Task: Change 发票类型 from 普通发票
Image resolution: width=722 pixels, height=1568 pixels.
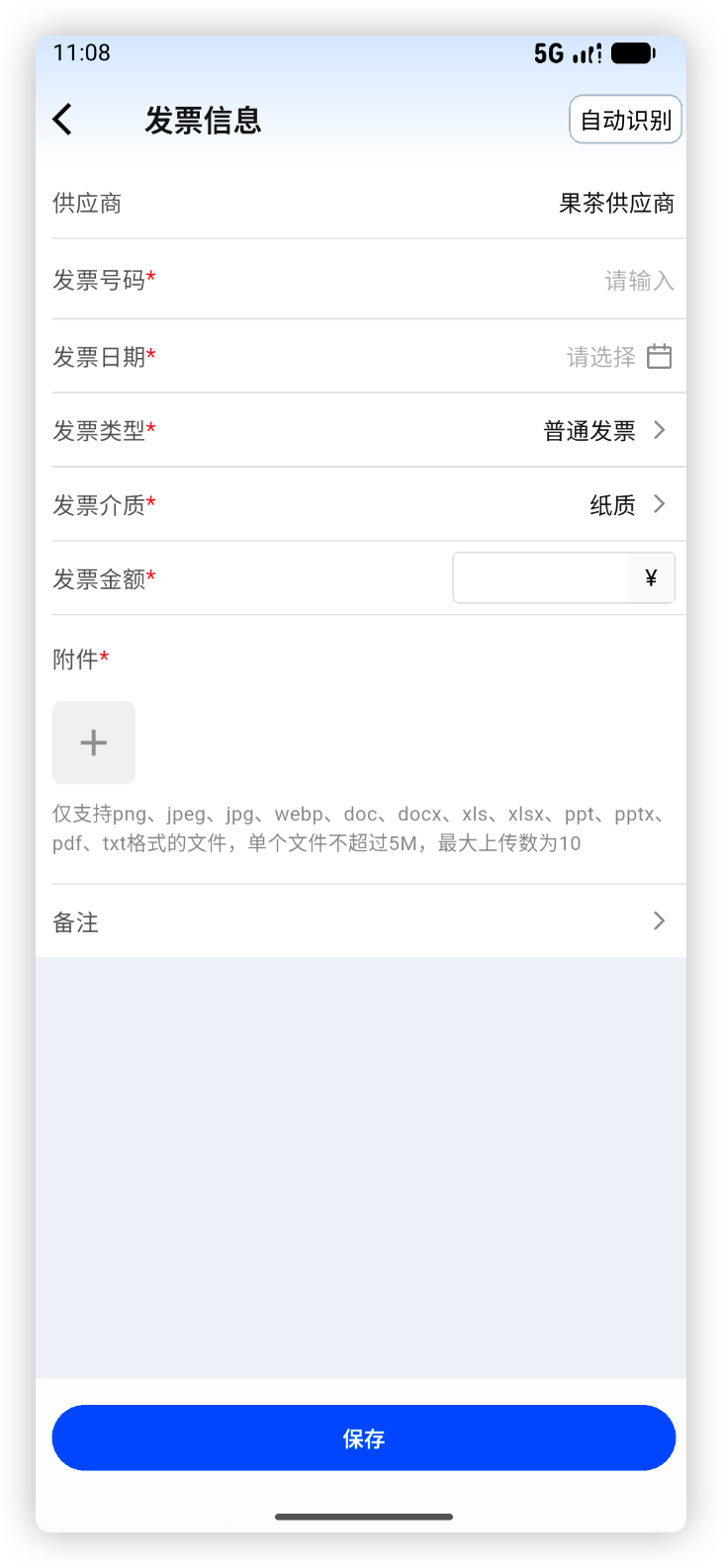Action: tap(603, 431)
